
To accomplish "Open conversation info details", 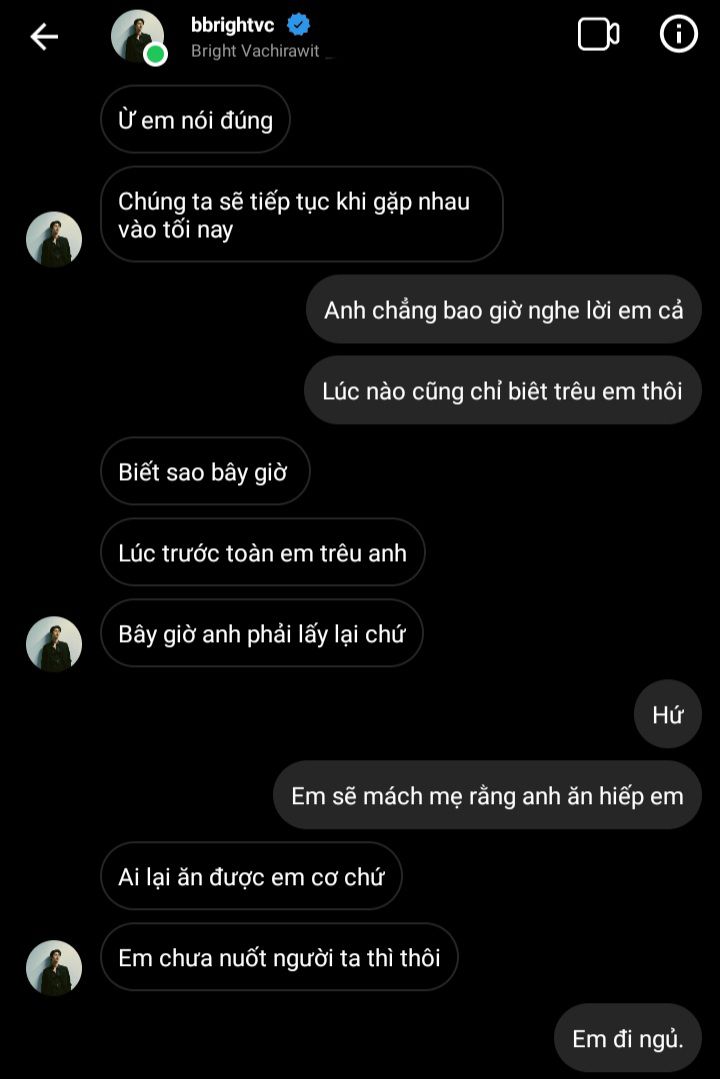I will pyautogui.click(x=679, y=35).
